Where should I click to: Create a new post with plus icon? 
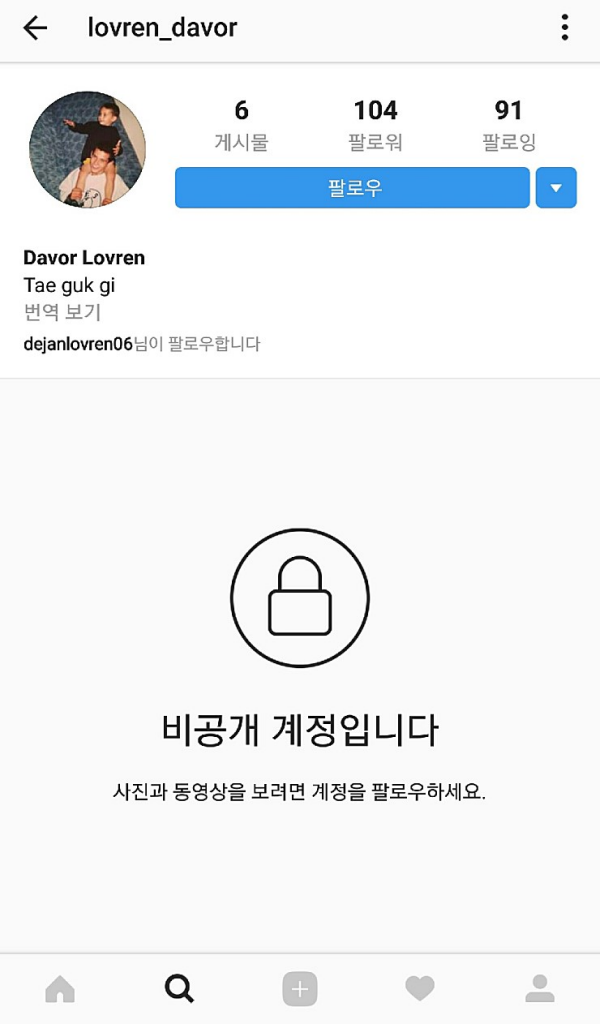click(x=300, y=989)
